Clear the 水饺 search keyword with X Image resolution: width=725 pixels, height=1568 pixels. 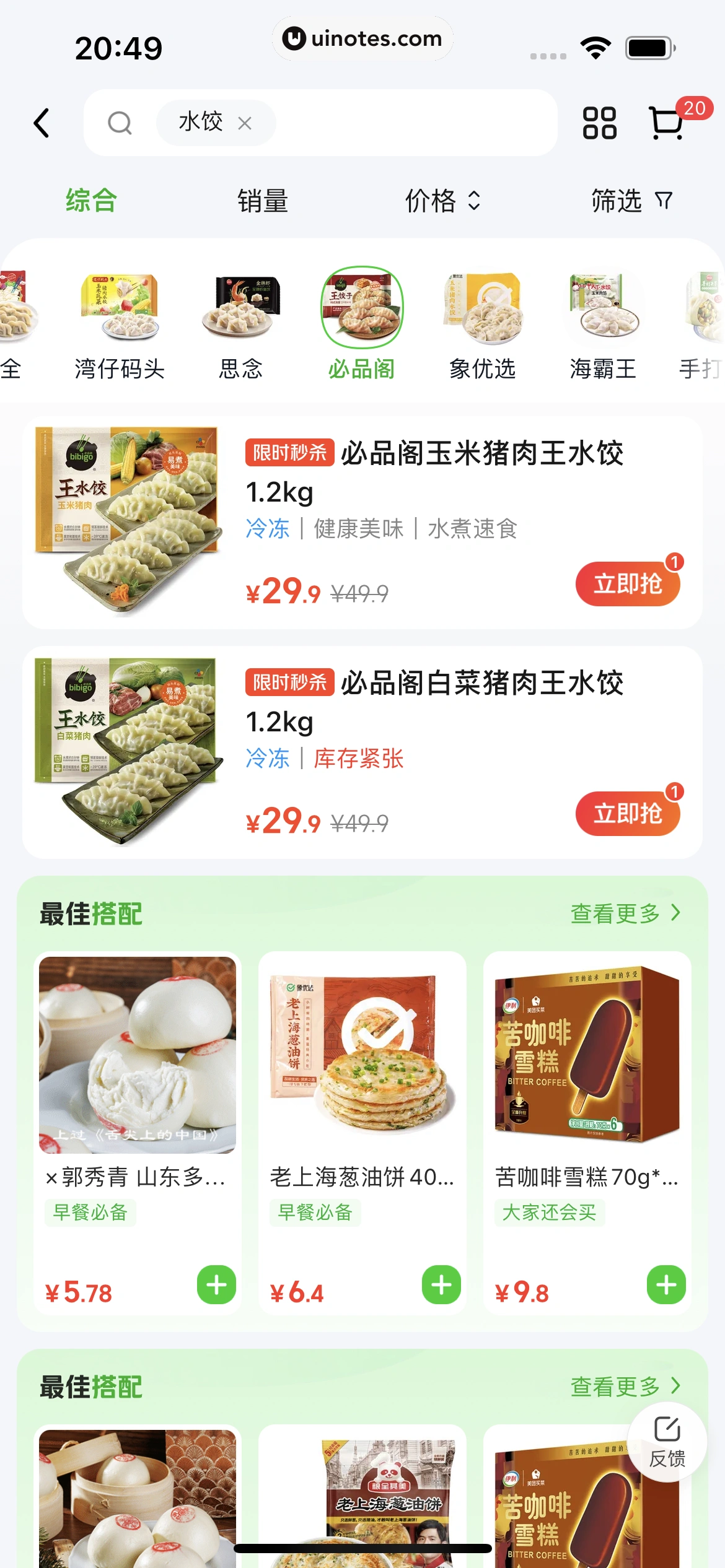[x=244, y=123]
